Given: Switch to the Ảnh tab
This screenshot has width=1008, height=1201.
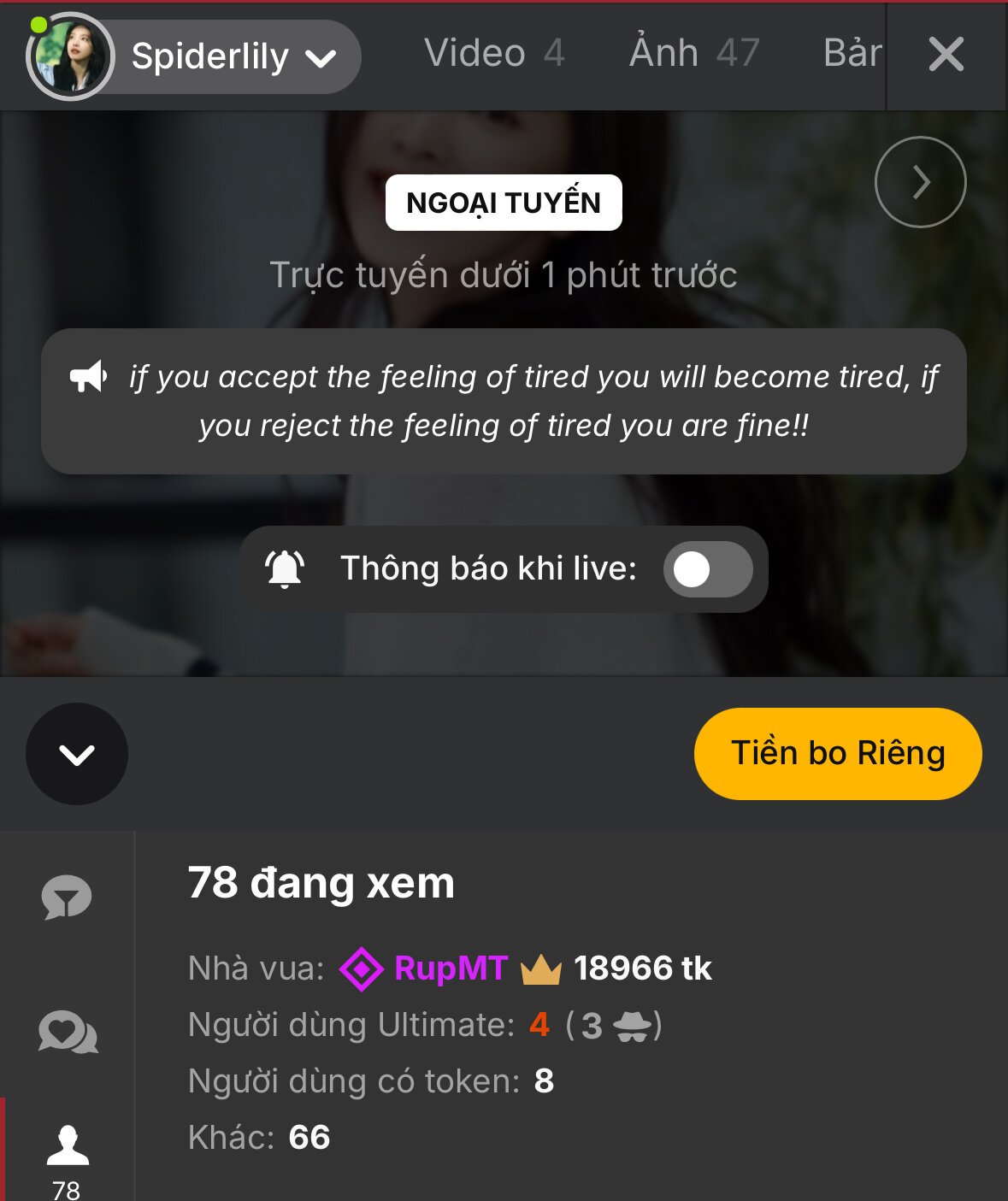Looking at the screenshot, I should pos(693,53).
